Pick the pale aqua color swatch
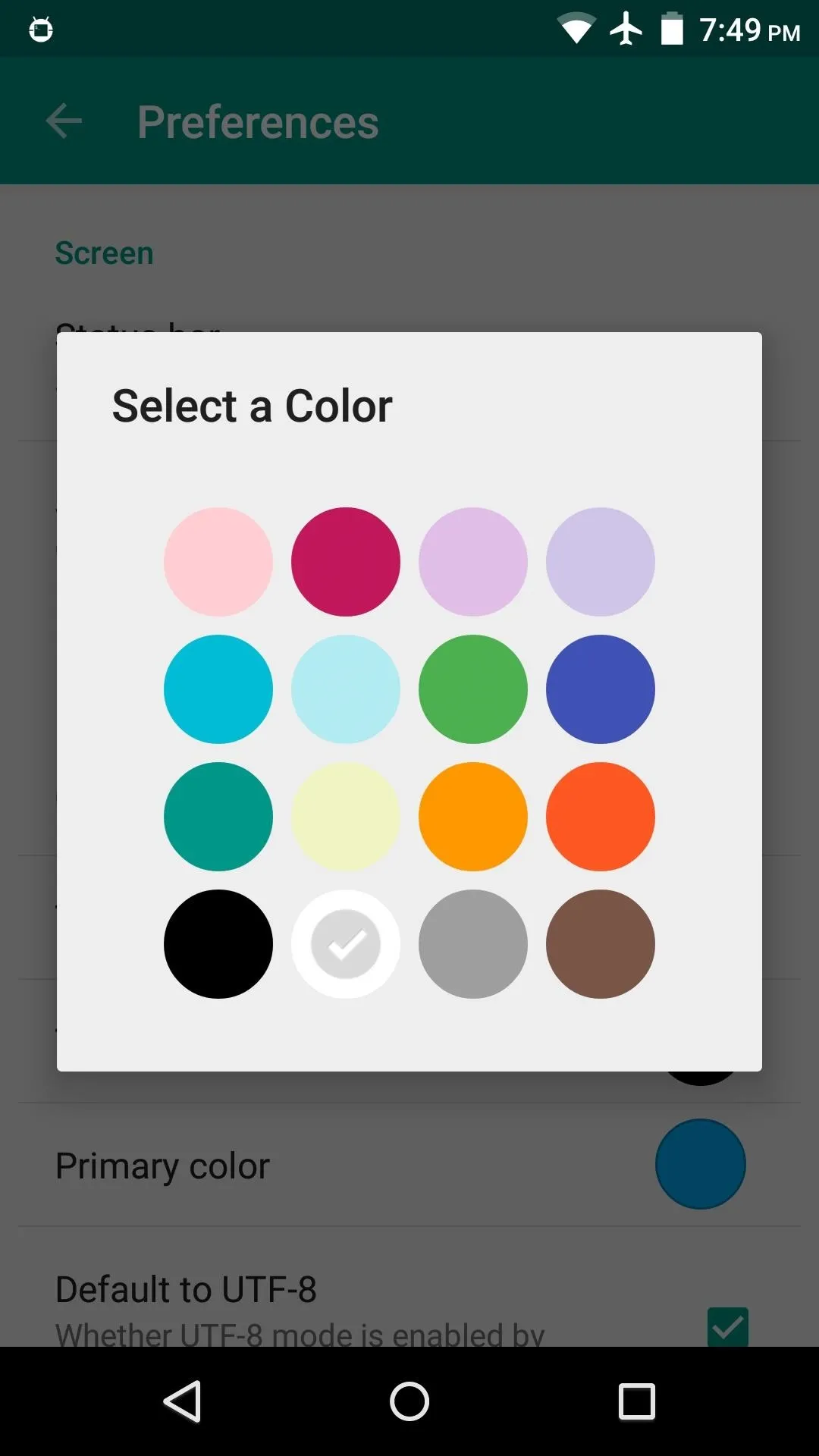The image size is (819, 1456). coord(346,689)
